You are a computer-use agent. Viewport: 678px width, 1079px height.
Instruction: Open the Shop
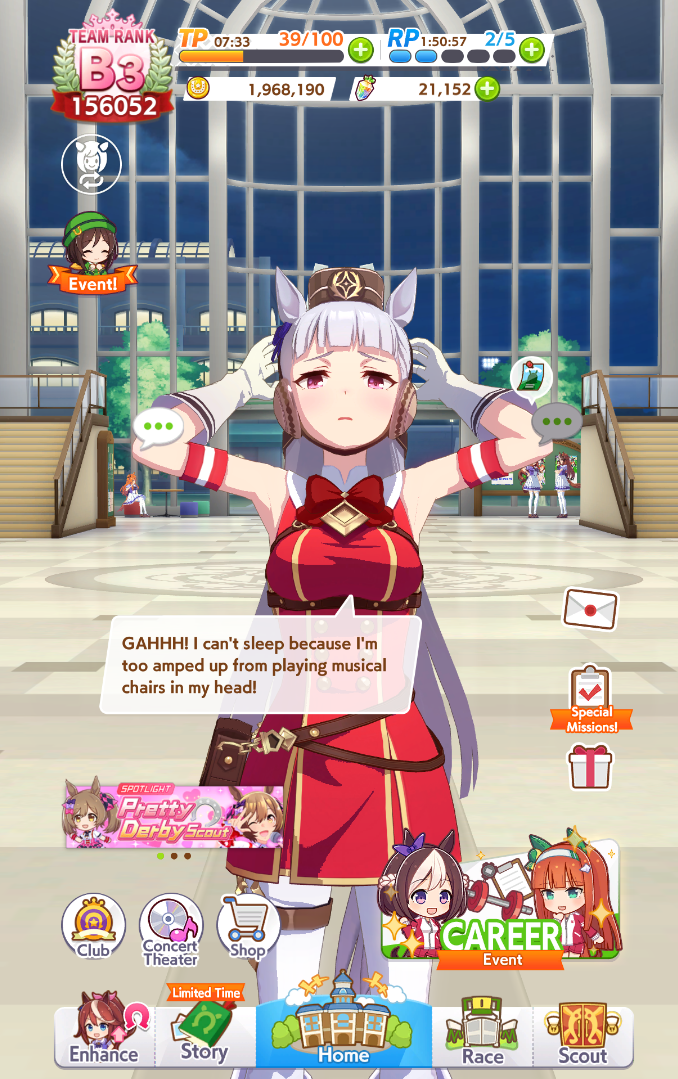pyautogui.click(x=247, y=926)
